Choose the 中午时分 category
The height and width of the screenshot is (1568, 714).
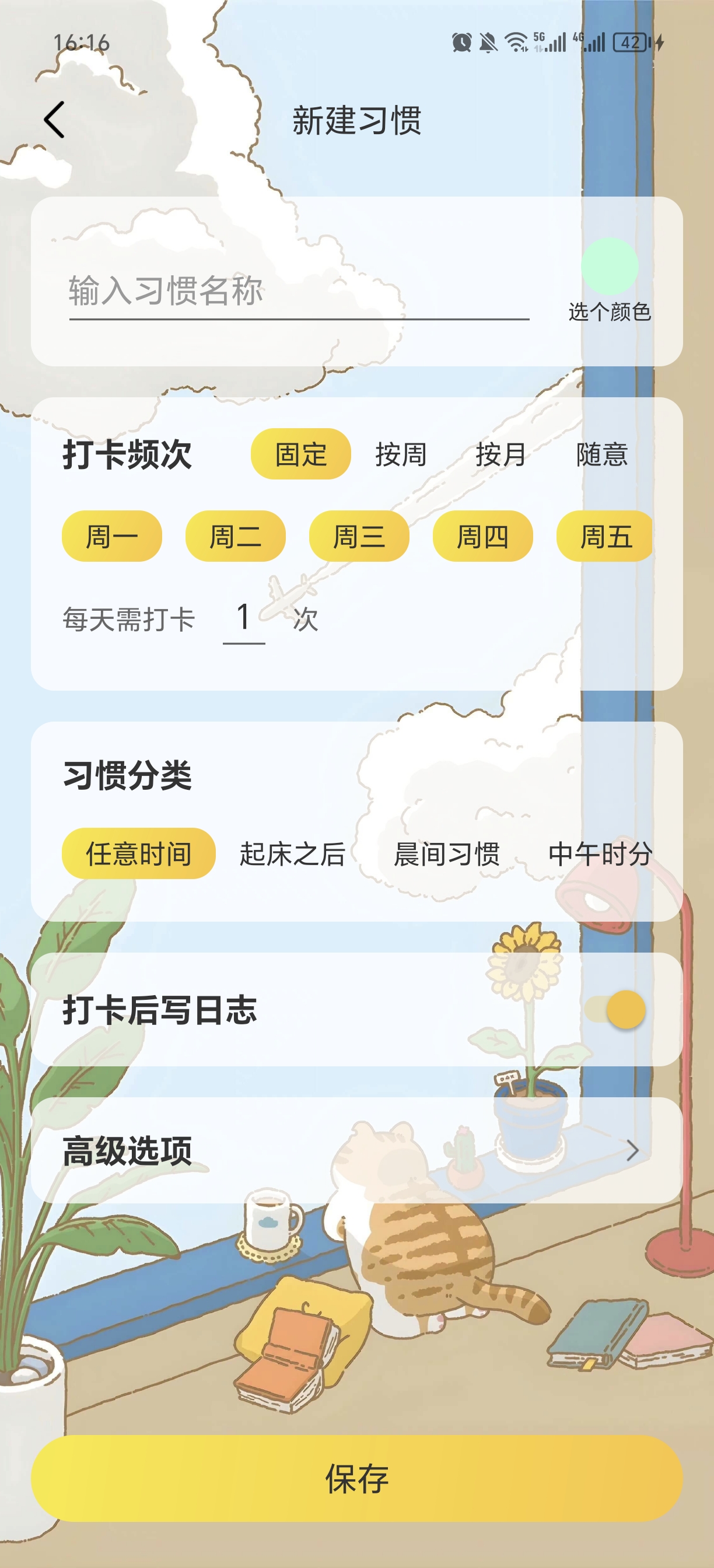[x=600, y=853]
